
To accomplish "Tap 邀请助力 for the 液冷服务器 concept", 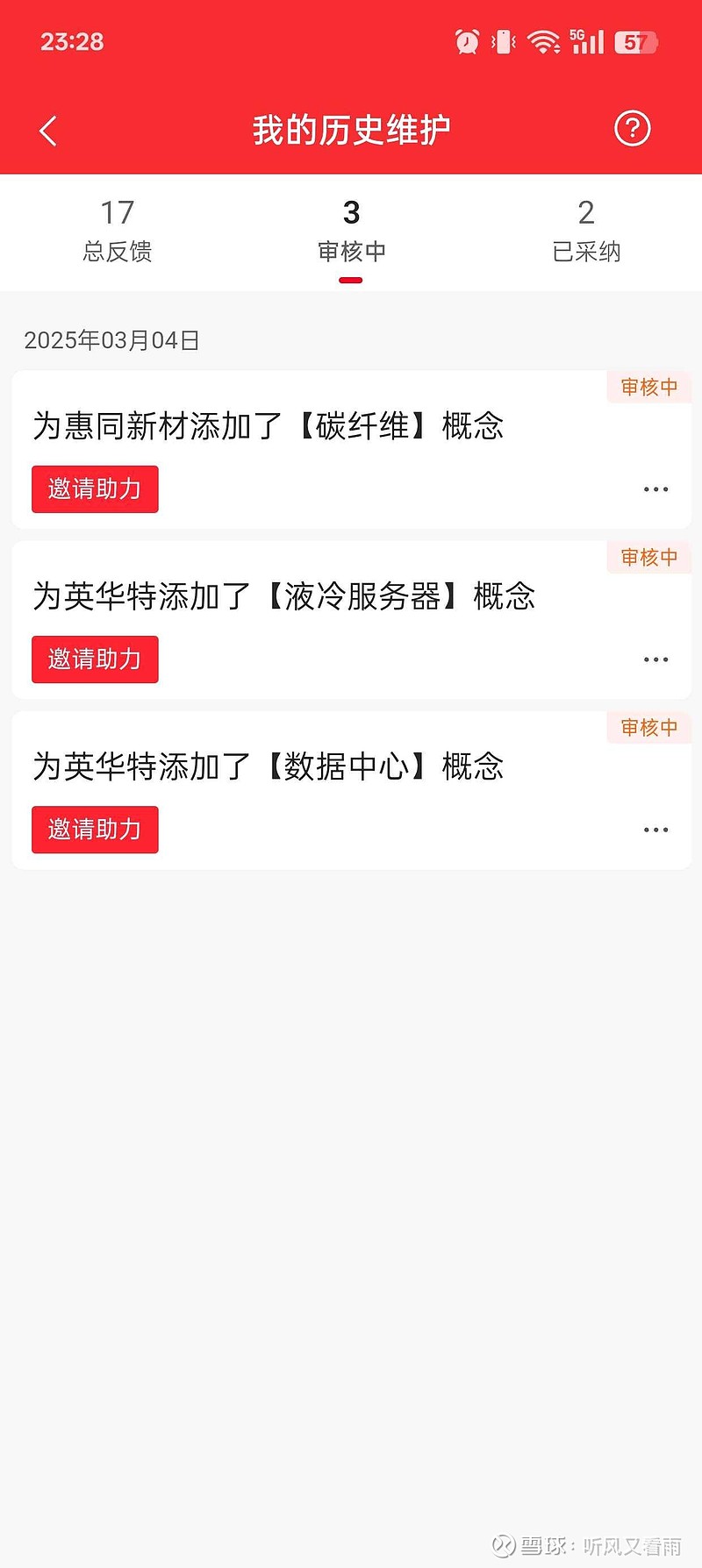I will point(95,659).
